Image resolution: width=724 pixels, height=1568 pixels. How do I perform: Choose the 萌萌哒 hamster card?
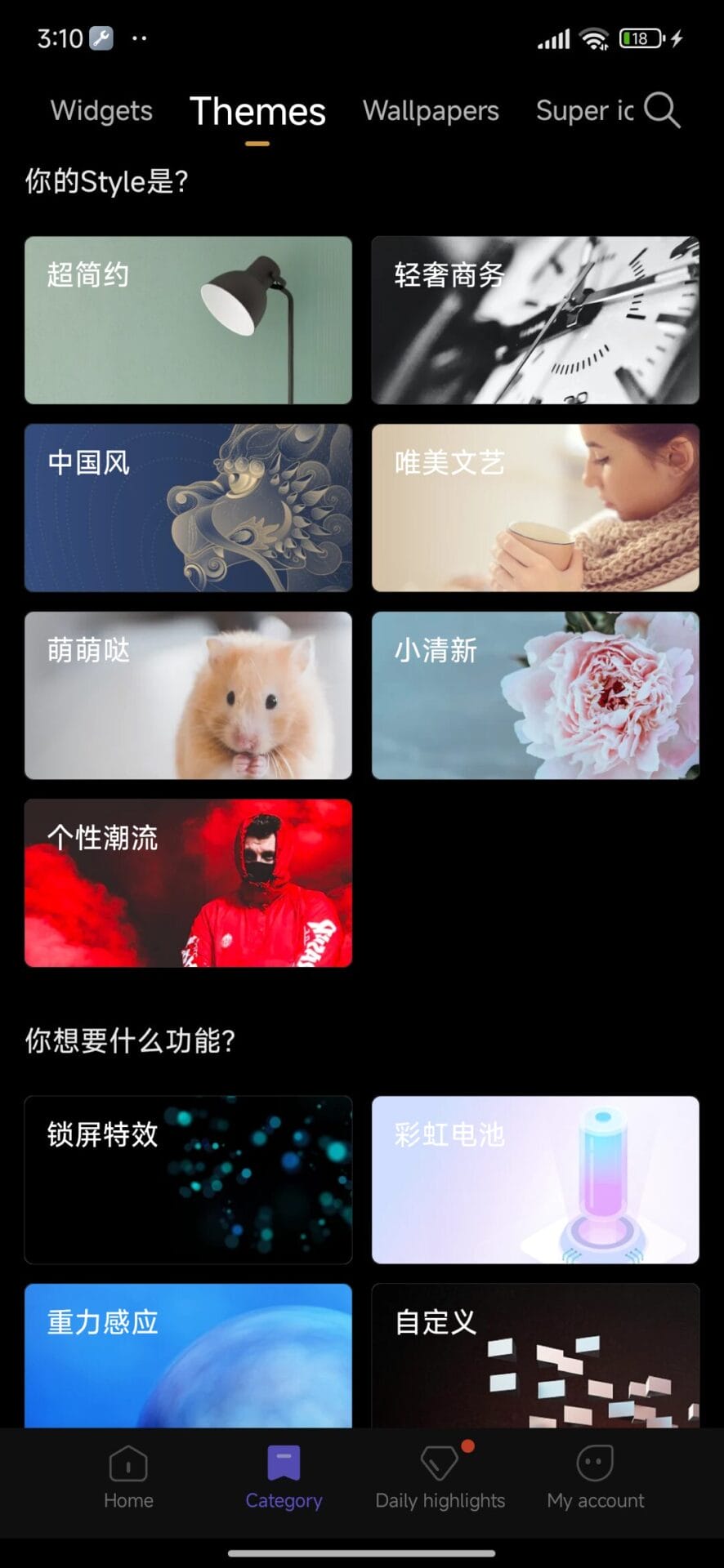click(x=188, y=695)
